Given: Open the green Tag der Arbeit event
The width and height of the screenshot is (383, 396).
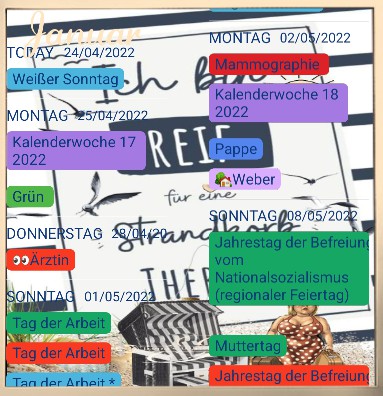Looking at the screenshot, I should click(x=59, y=323).
